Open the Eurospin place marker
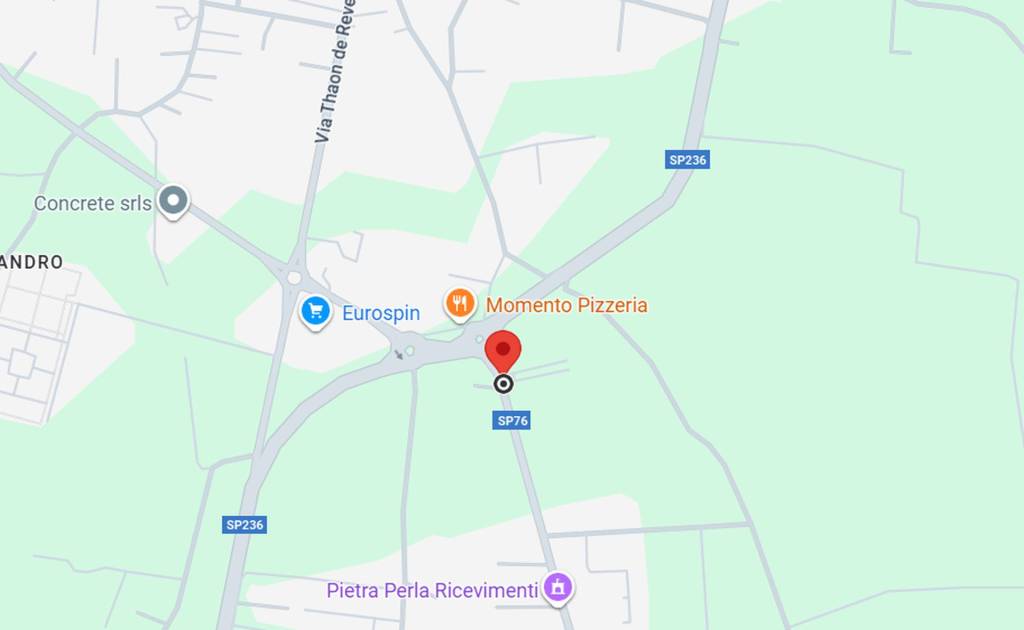This screenshot has width=1024, height=630. pyautogui.click(x=316, y=312)
